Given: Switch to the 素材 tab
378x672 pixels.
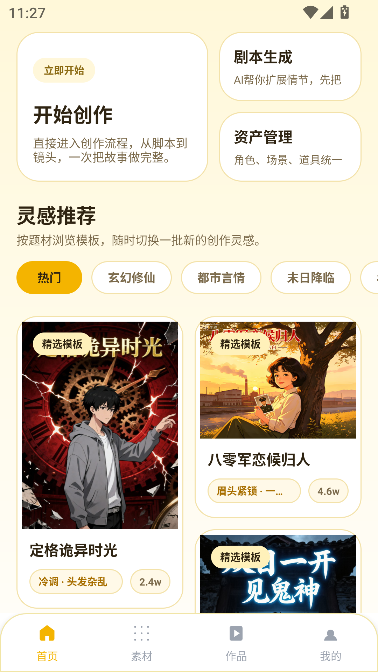Looking at the screenshot, I should click(141, 643).
